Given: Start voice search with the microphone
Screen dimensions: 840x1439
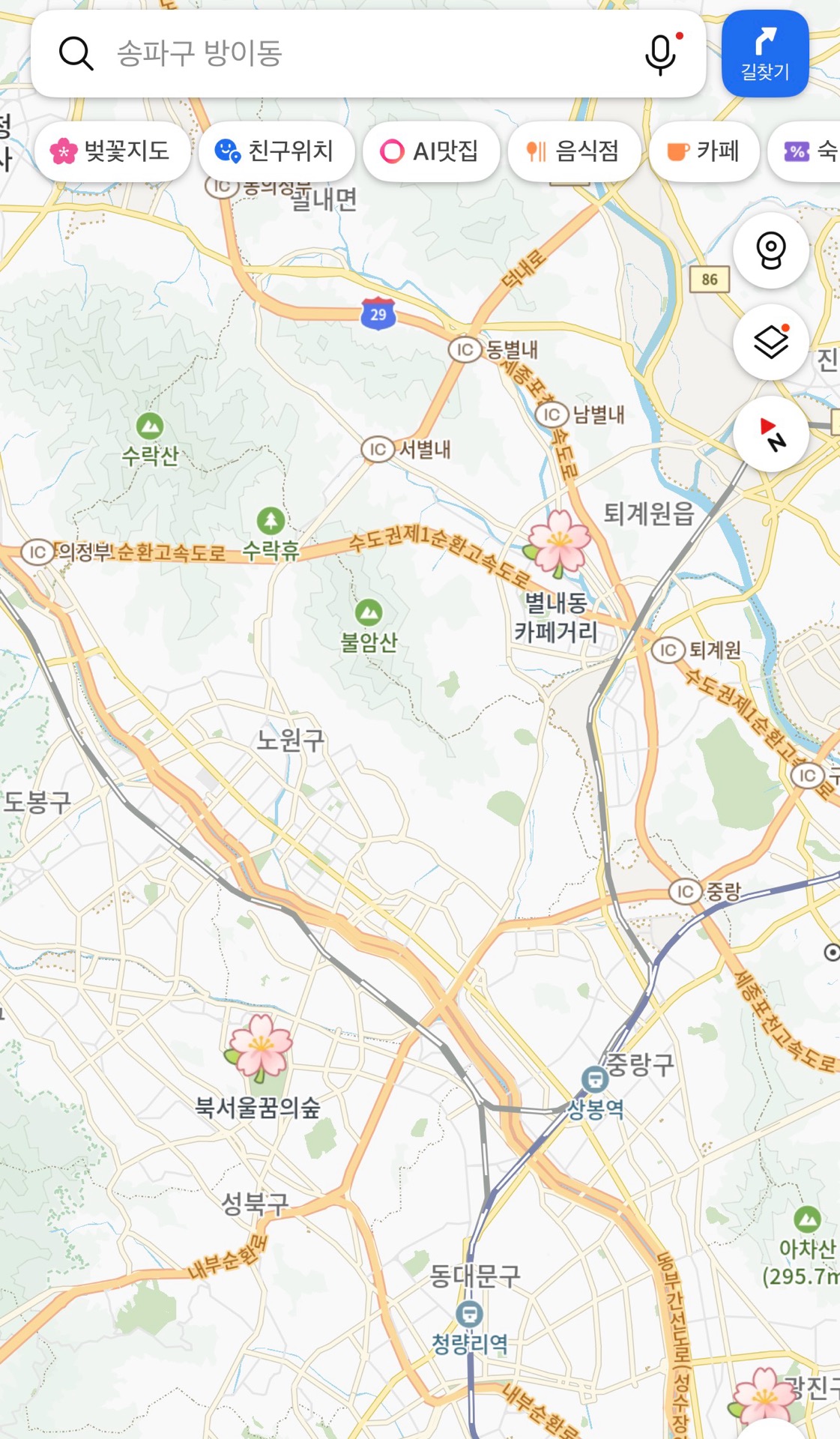Looking at the screenshot, I should pyautogui.click(x=660, y=53).
